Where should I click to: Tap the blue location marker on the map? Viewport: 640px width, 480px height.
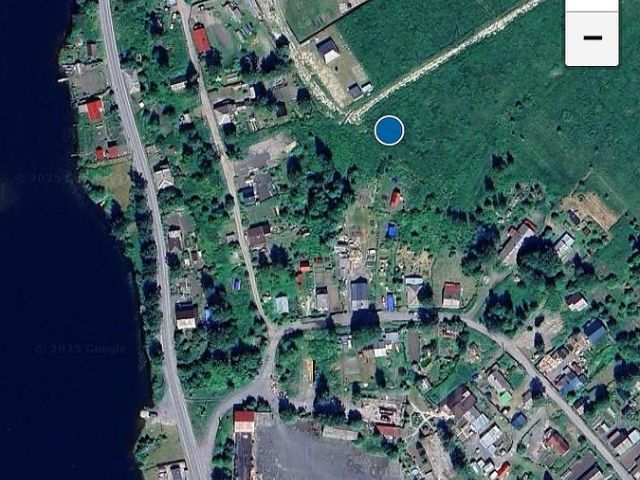pyautogui.click(x=389, y=130)
